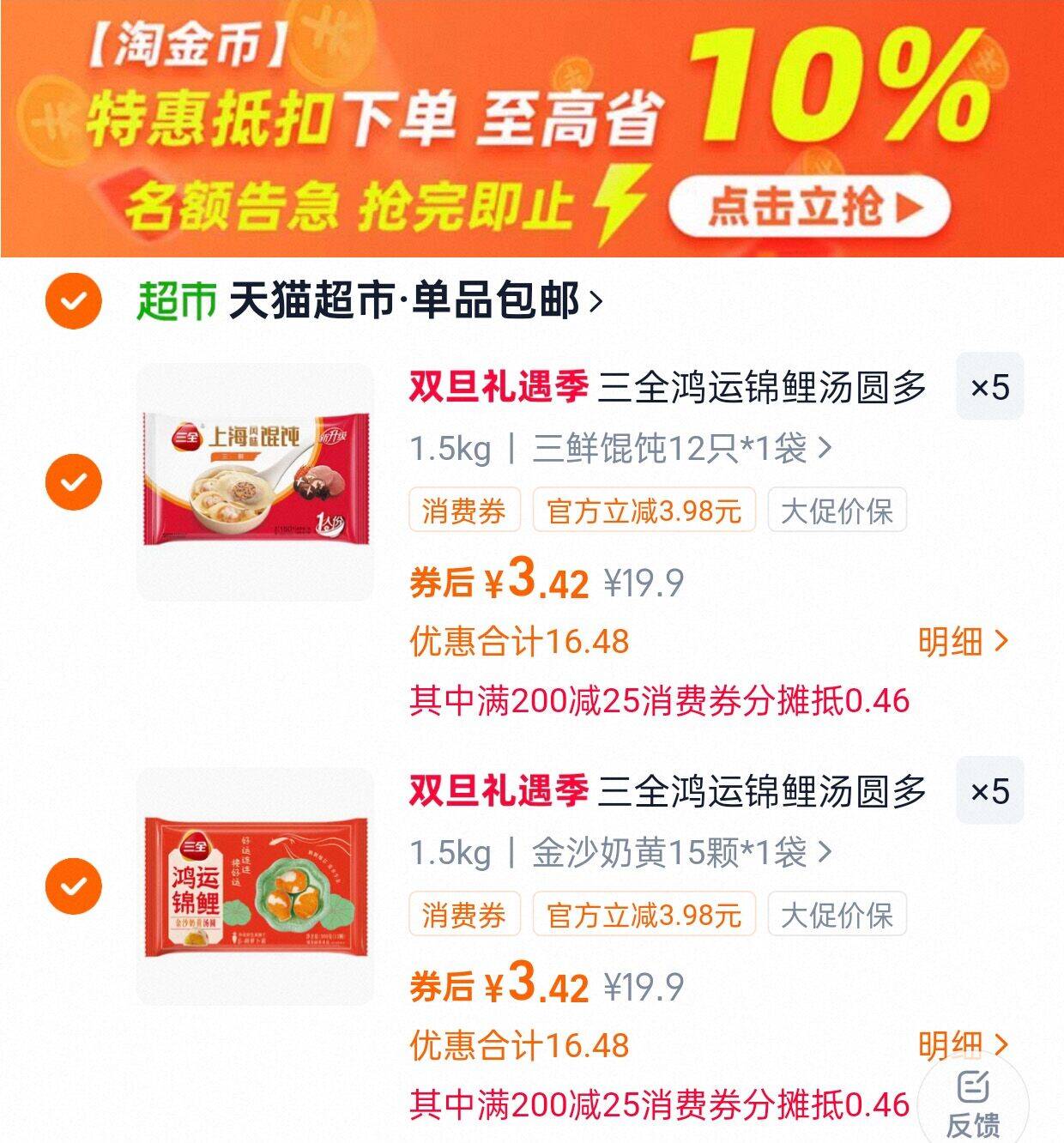1064x1143 pixels.
Task: Open the 鸿运锦鲤 汤圆 product image
Action: [256, 886]
